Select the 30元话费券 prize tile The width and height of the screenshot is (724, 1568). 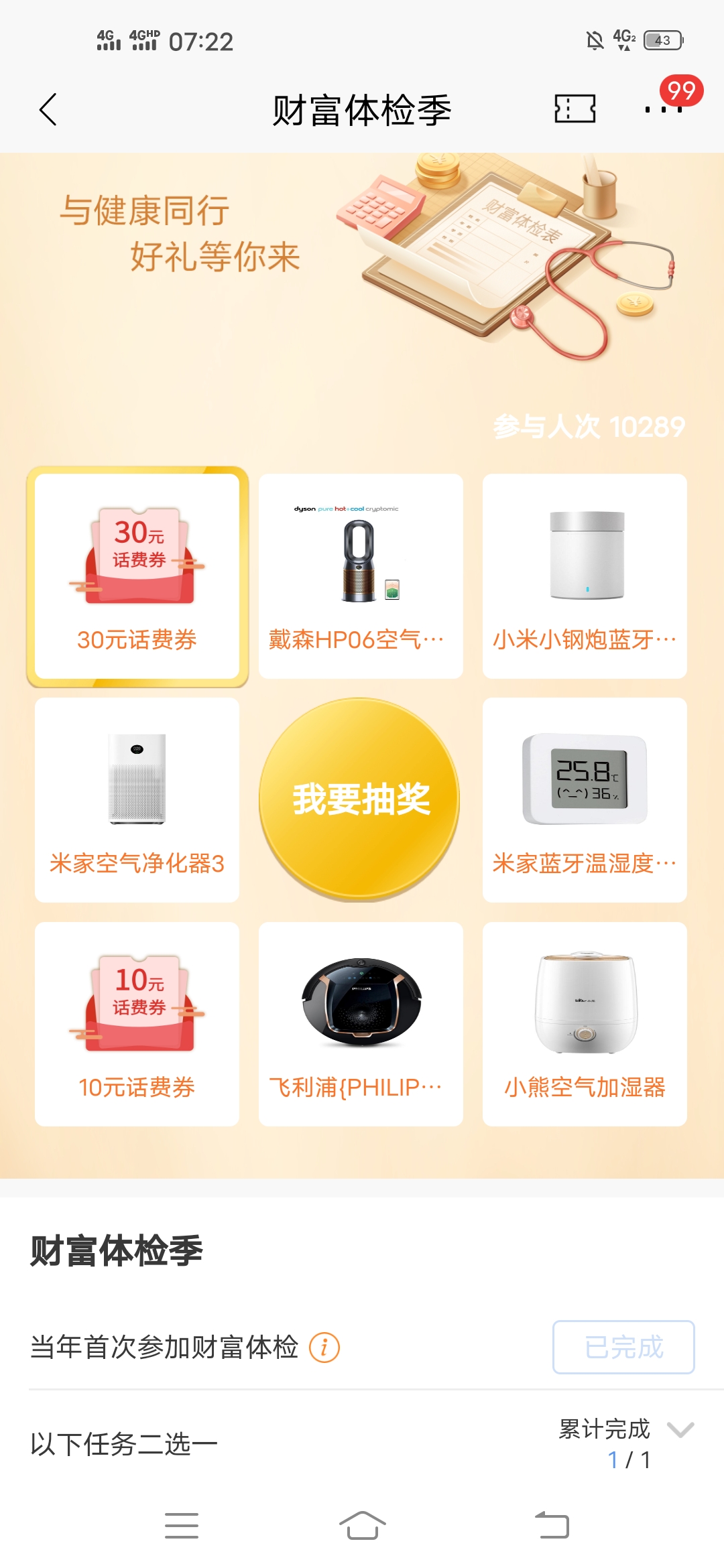(137, 576)
